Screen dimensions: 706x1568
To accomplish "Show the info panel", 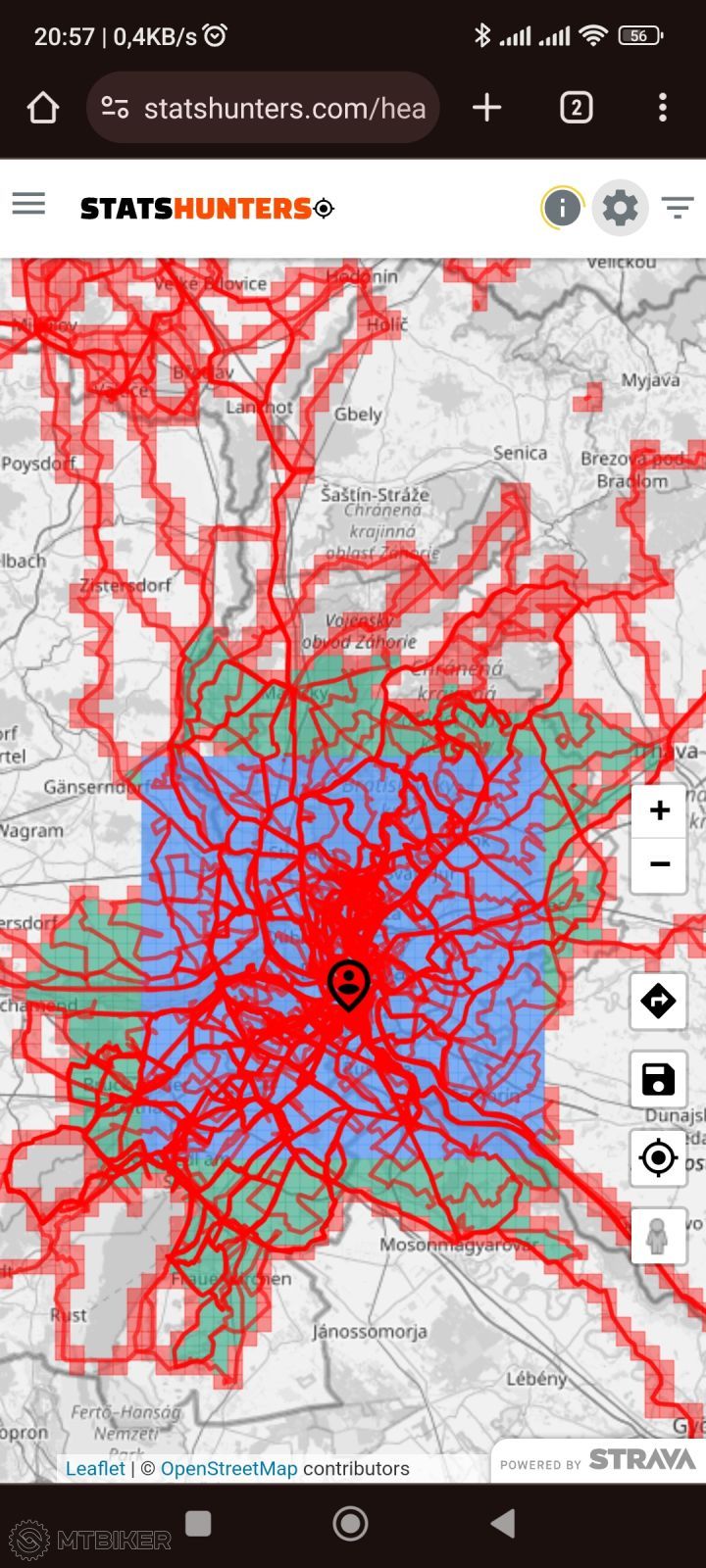I will click(x=562, y=208).
